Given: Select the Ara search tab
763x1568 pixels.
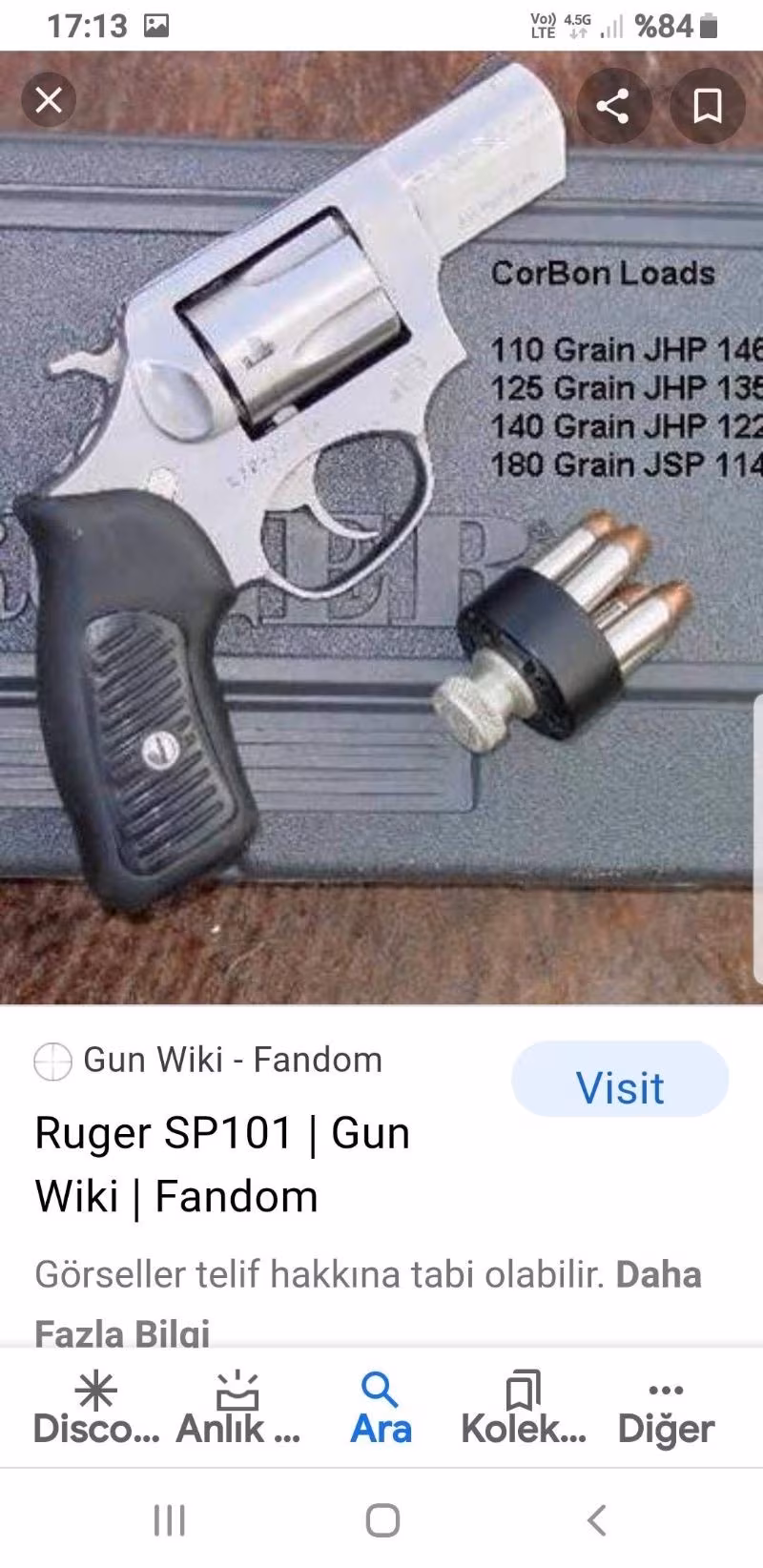Looking at the screenshot, I should point(381,1409).
